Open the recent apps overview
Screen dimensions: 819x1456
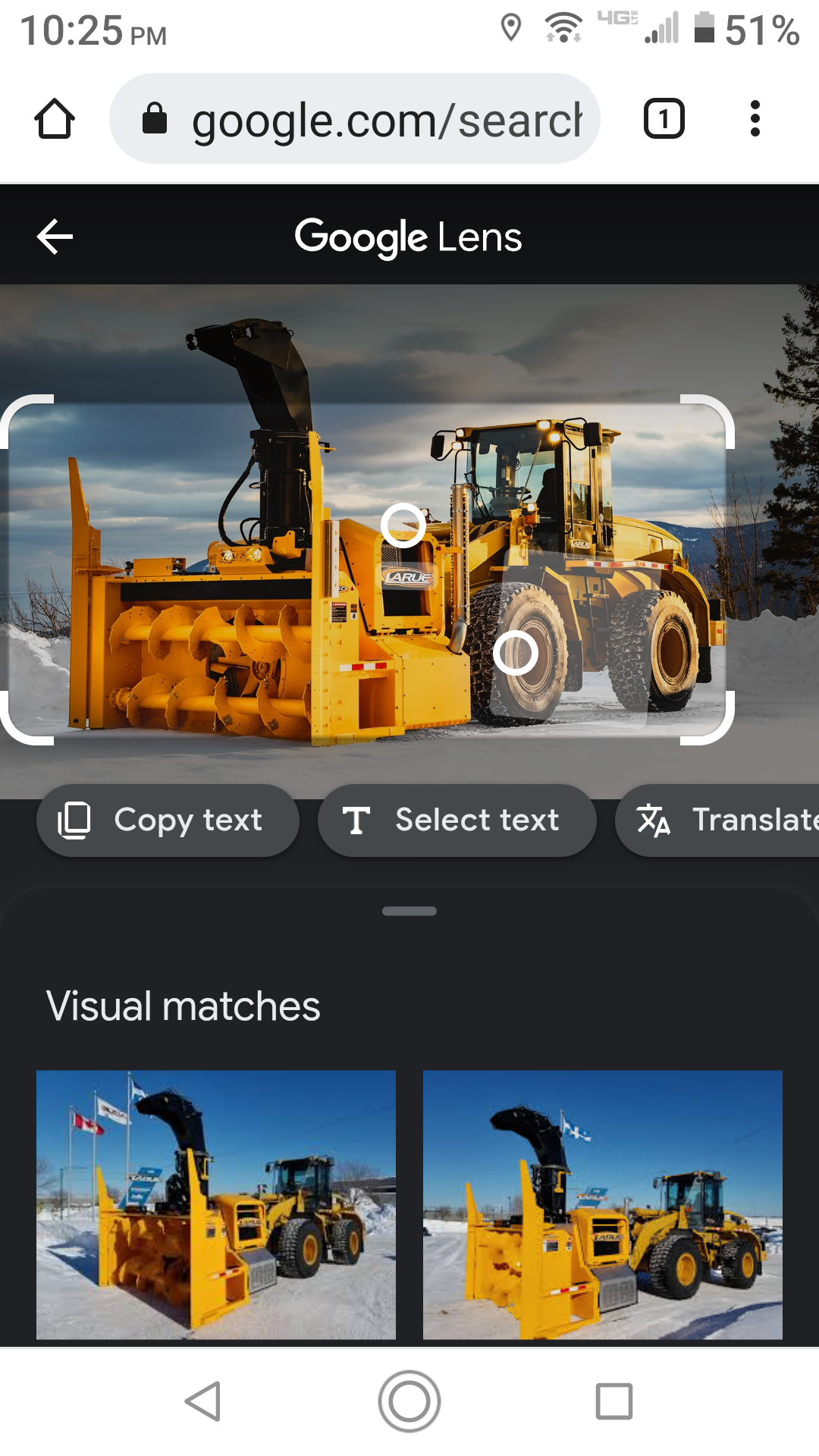614,1401
